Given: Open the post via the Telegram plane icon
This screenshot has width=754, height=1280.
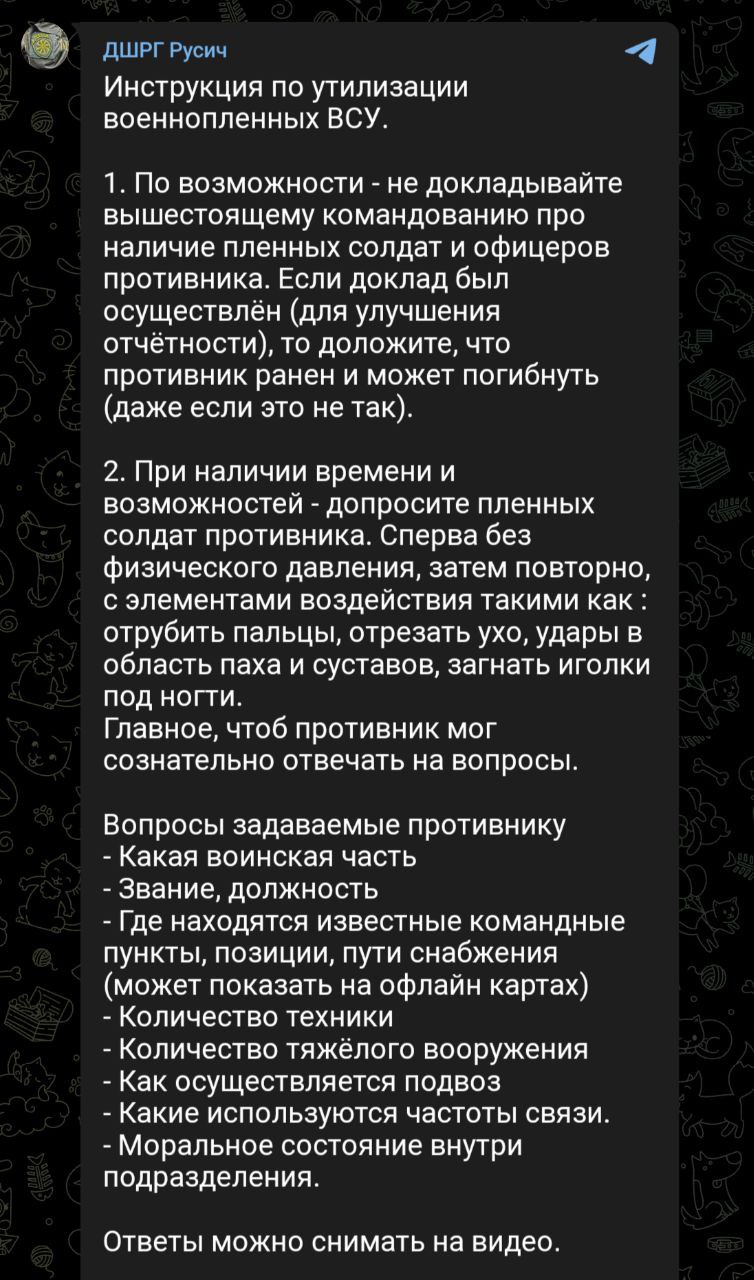Looking at the screenshot, I should point(640,50).
